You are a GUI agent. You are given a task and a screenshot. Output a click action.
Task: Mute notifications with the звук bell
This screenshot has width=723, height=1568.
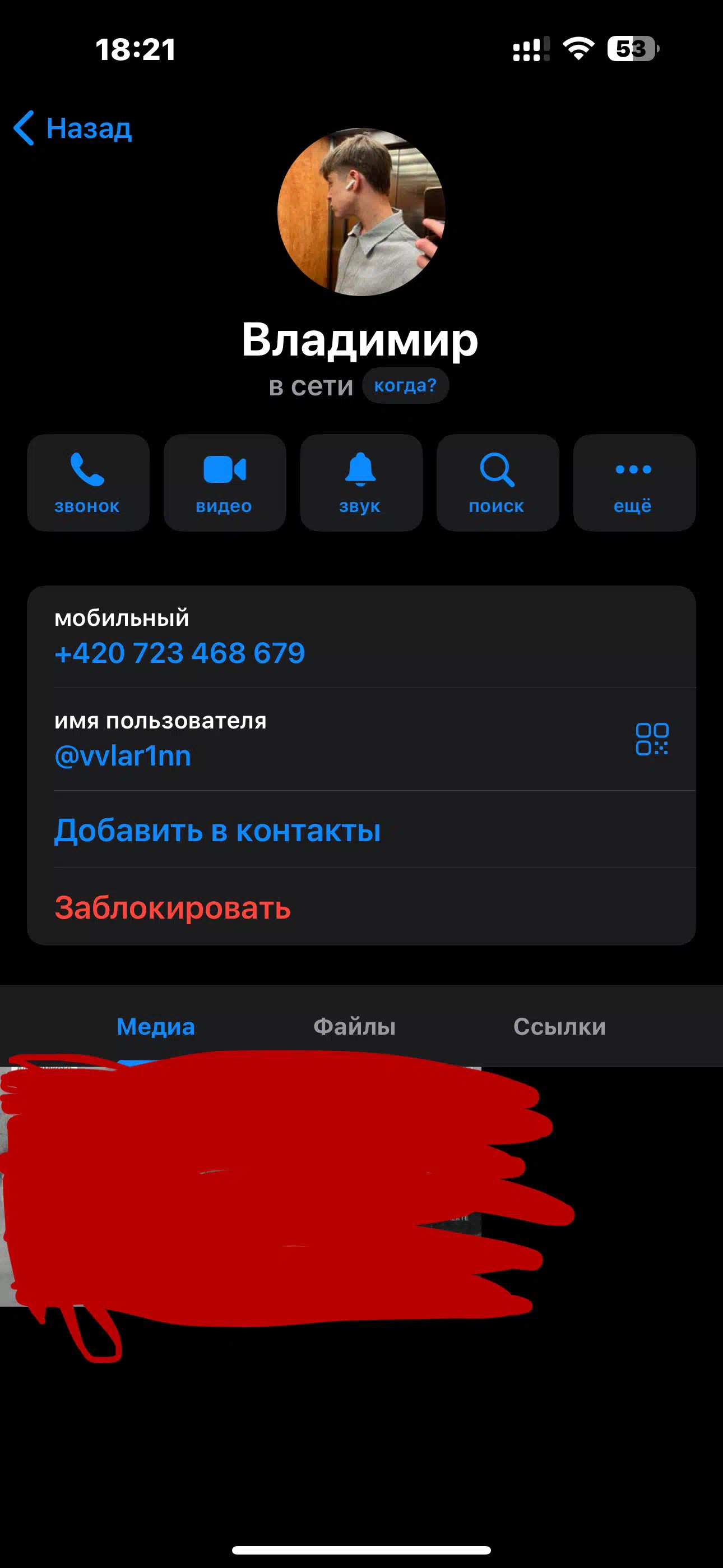pyautogui.click(x=361, y=483)
